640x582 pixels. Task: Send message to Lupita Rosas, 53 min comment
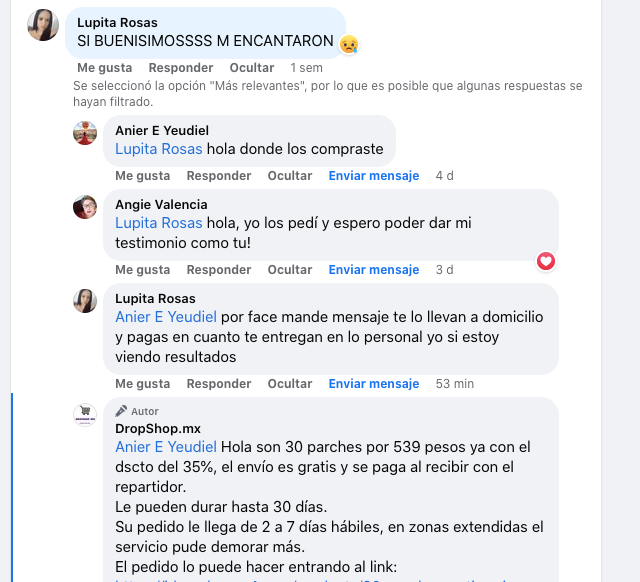pos(373,384)
